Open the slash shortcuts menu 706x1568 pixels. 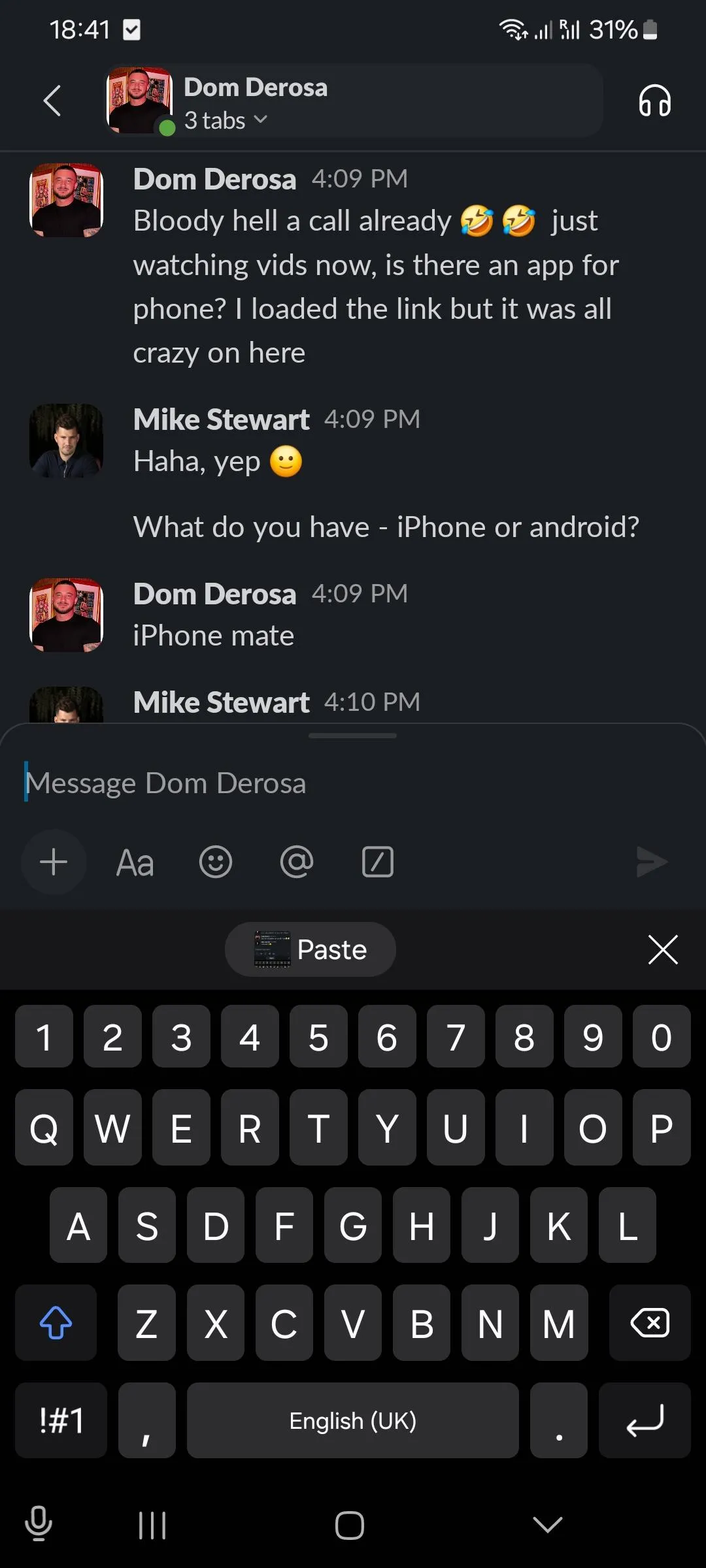coord(378,862)
